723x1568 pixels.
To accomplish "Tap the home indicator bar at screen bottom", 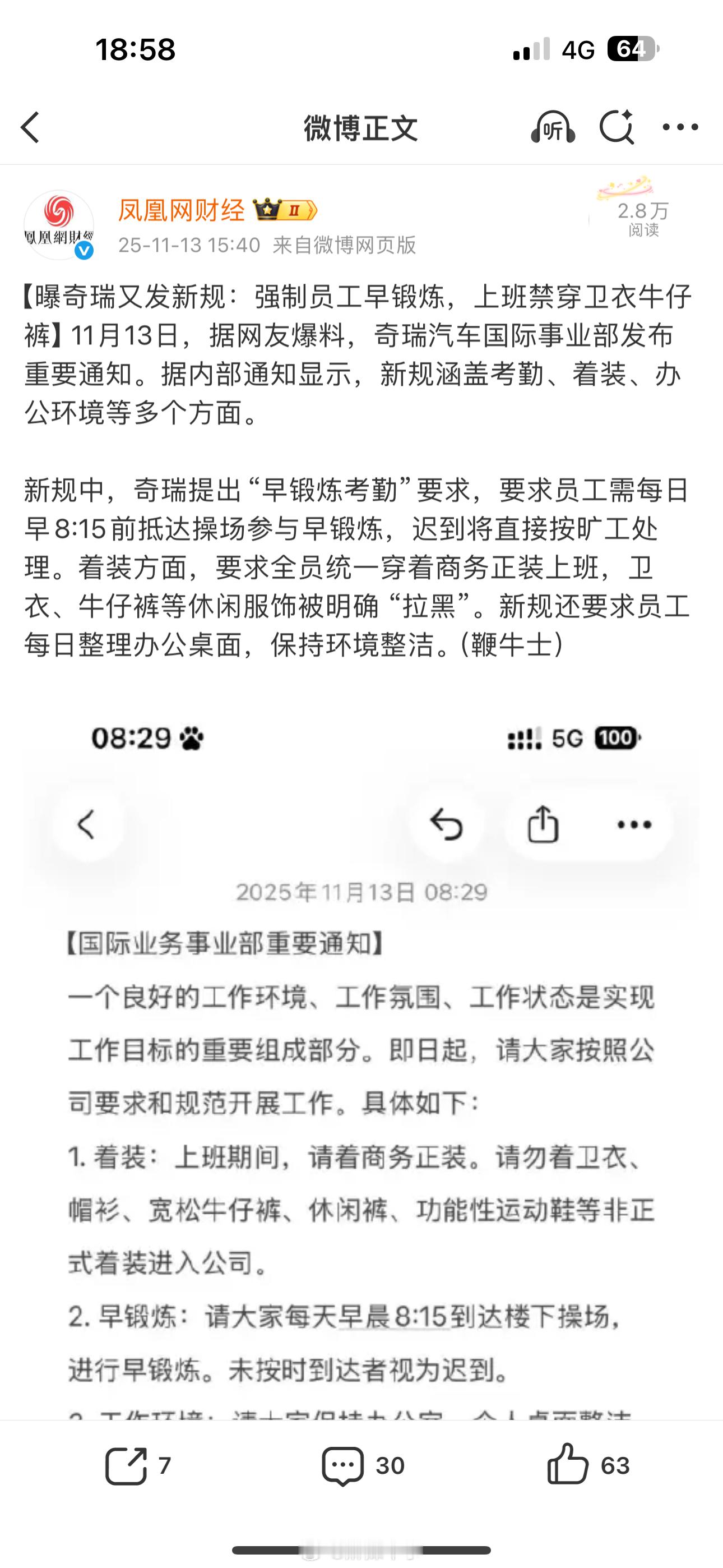I will click(x=361, y=1549).
